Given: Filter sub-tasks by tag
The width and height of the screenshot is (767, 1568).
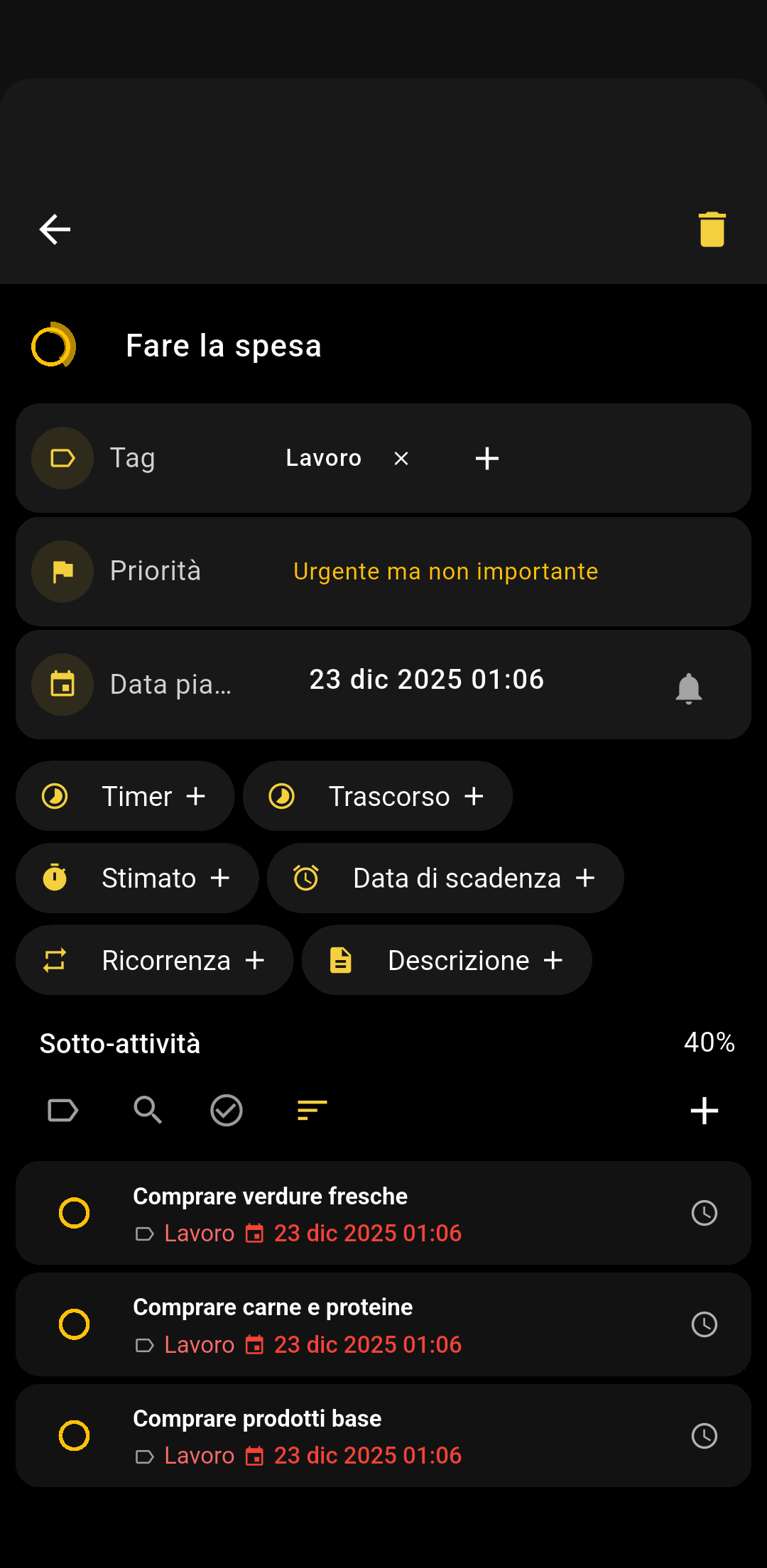Looking at the screenshot, I should click(x=62, y=1110).
